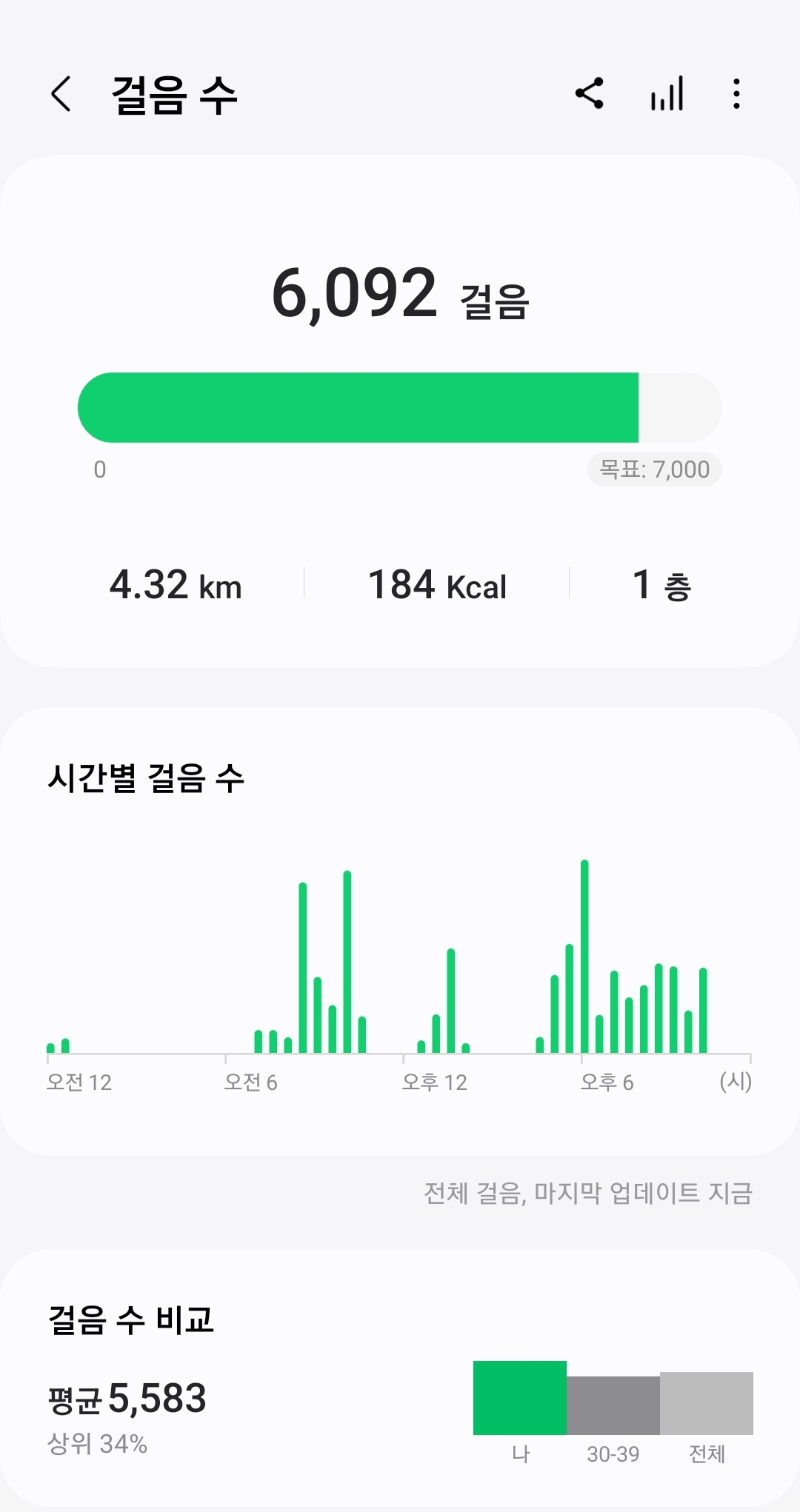Go back from the 걸음 수 screen
The height and width of the screenshot is (1512, 800).
(61, 94)
